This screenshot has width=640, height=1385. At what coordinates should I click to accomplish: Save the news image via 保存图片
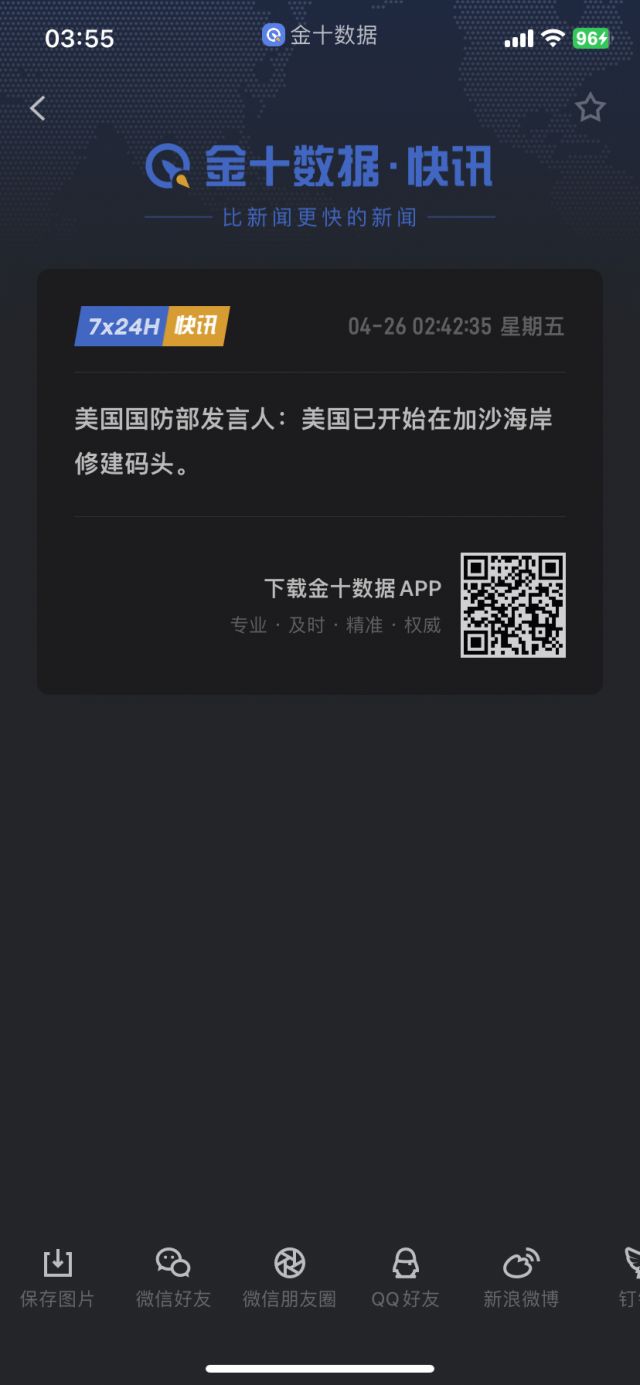coord(58,1276)
